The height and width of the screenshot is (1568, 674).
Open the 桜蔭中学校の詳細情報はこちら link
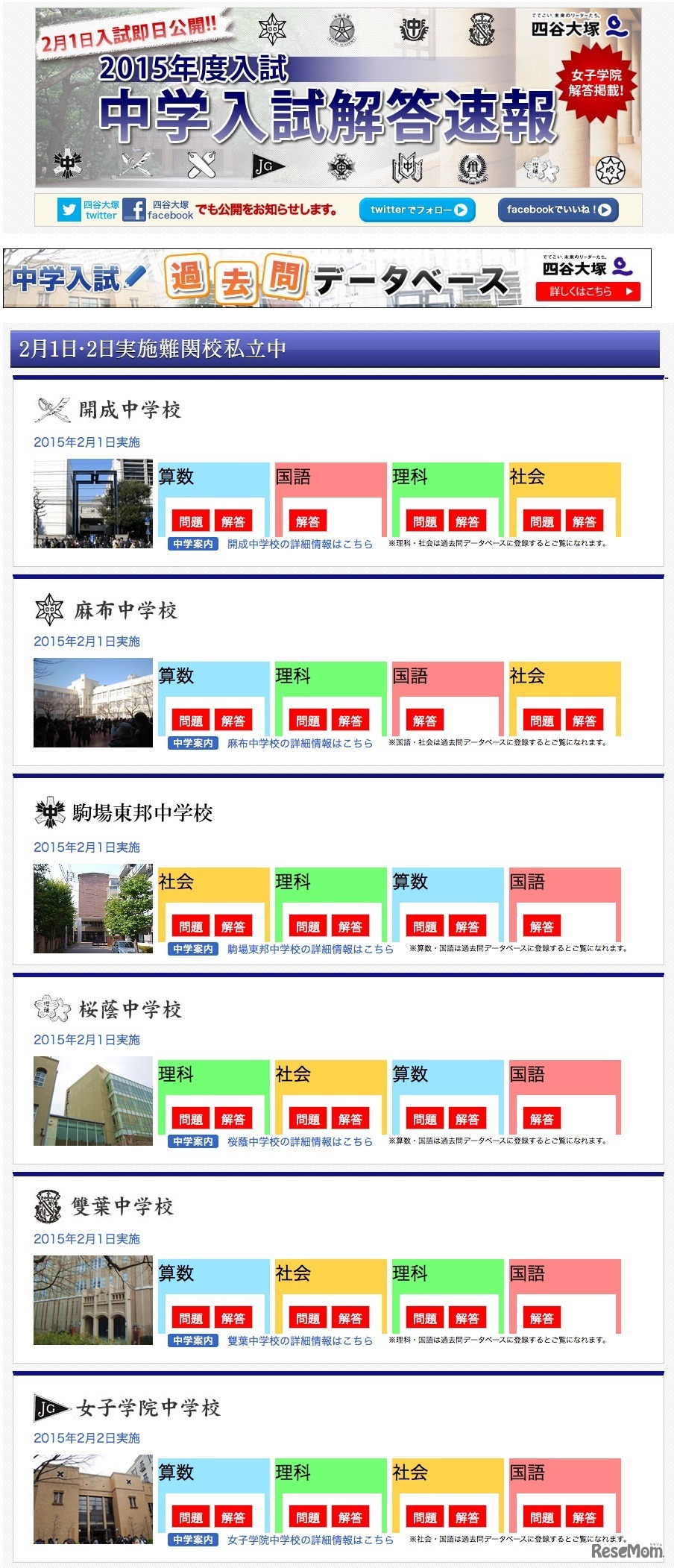[x=300, y=1142]
